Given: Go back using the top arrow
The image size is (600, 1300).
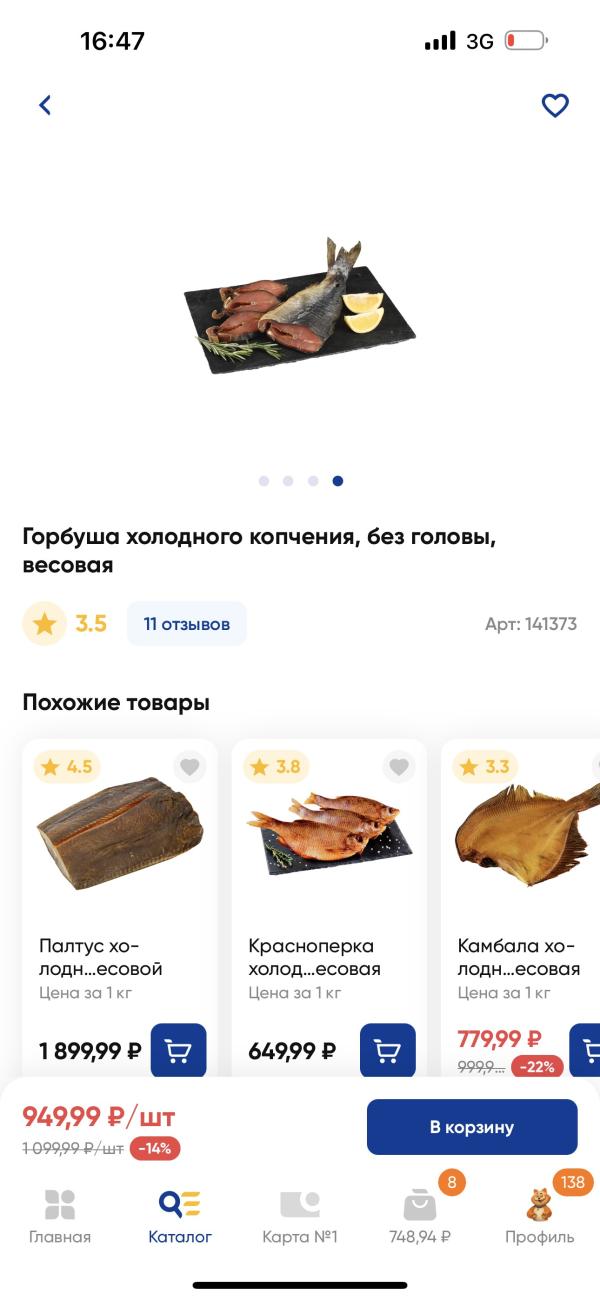Looking at the screenshot, I should tap(45, 105).
